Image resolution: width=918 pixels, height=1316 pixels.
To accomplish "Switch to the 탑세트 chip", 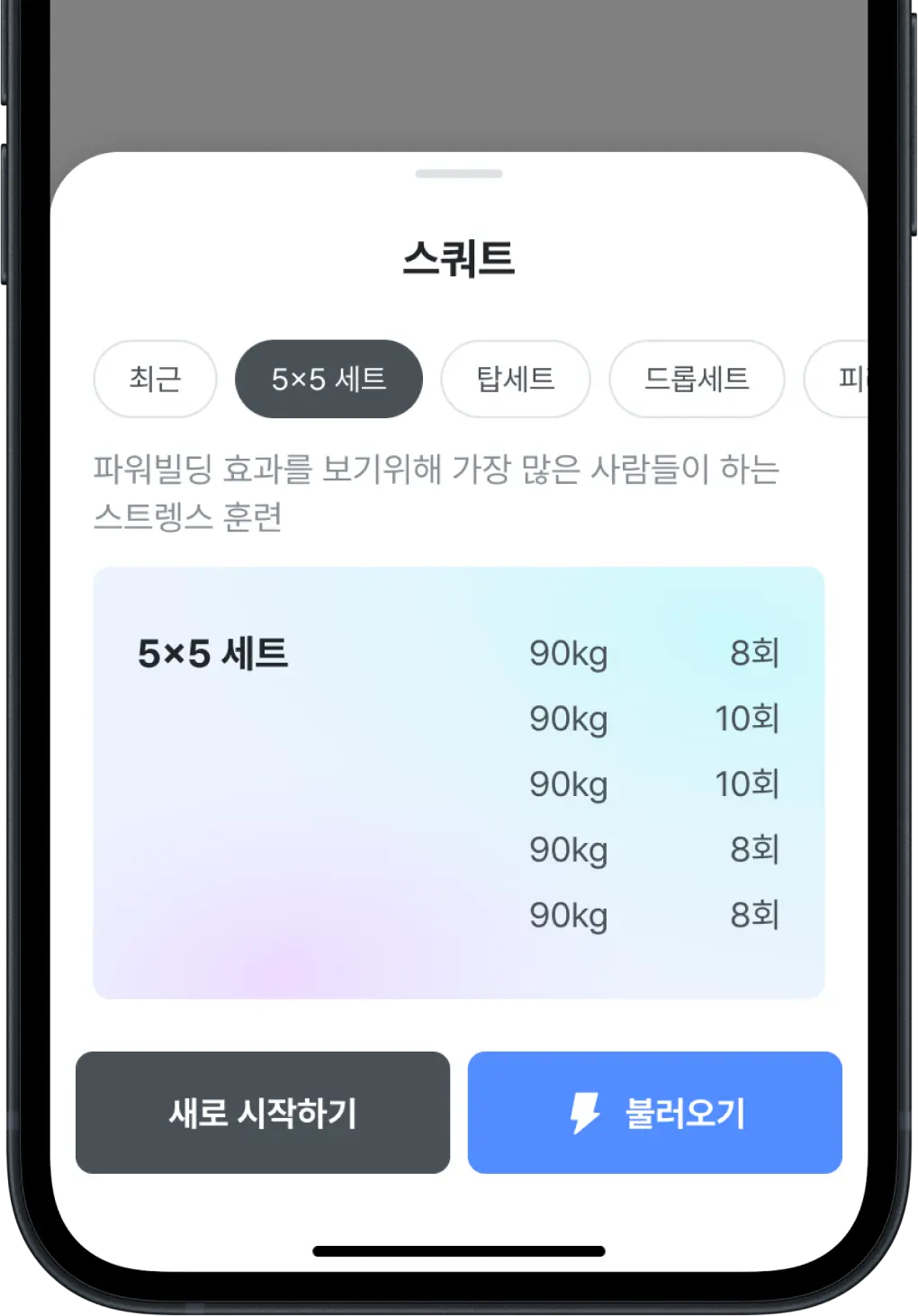I will coord(515,379).
